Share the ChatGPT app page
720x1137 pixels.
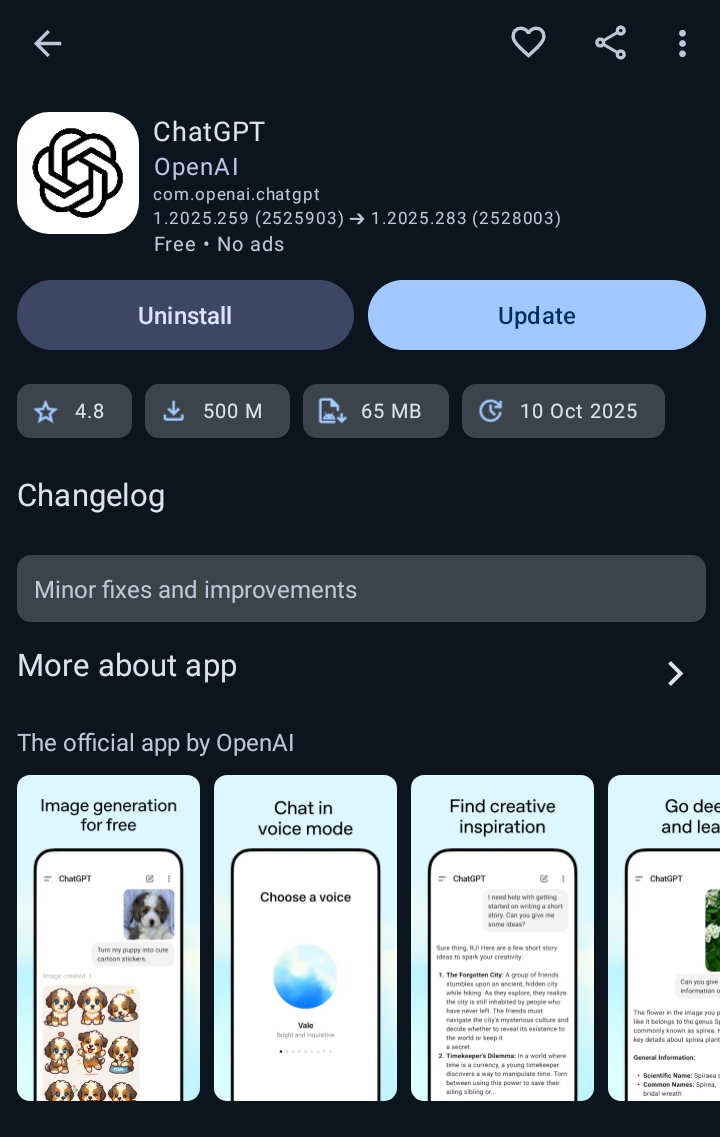click(x=610, y=43)
